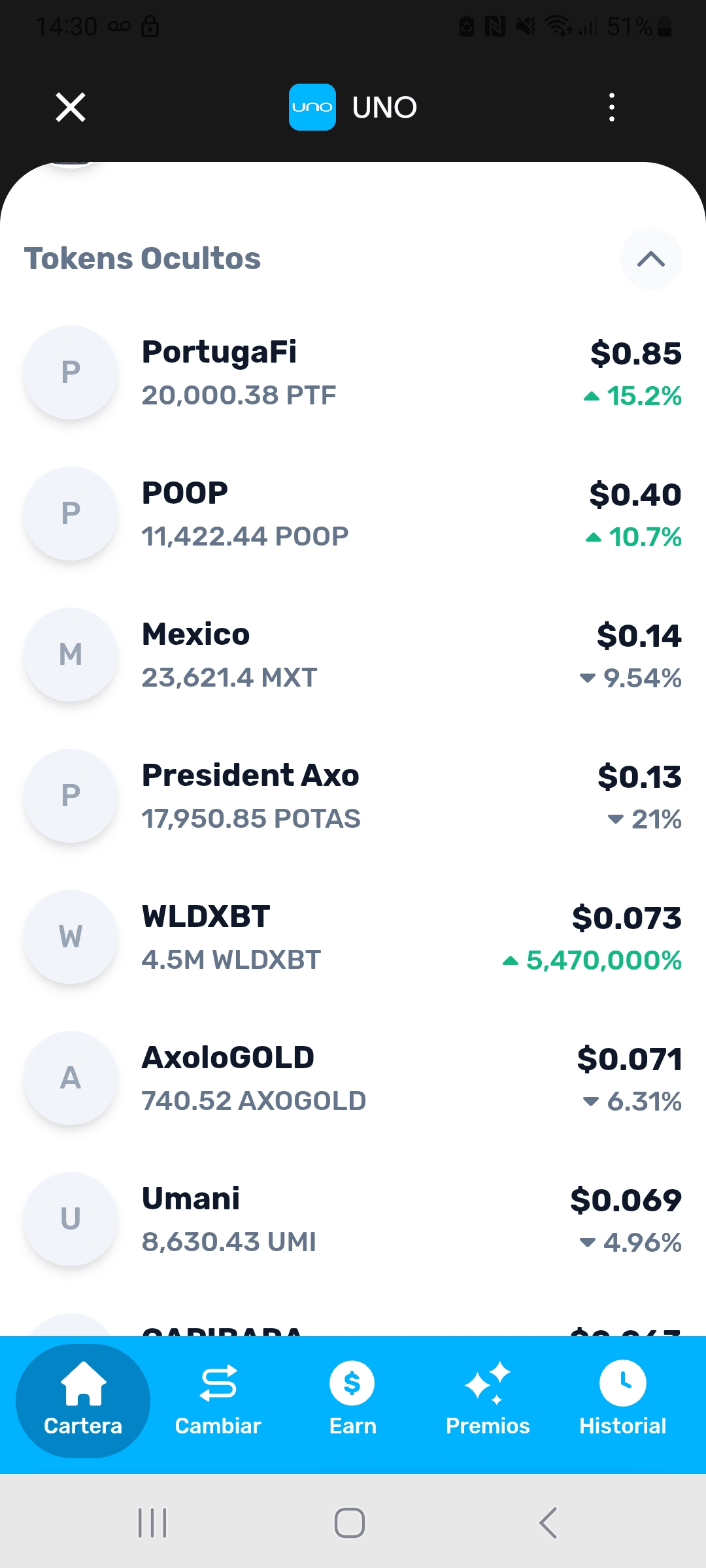
Task: Go to the phone home screen
Action: (x=350, y=1523)
